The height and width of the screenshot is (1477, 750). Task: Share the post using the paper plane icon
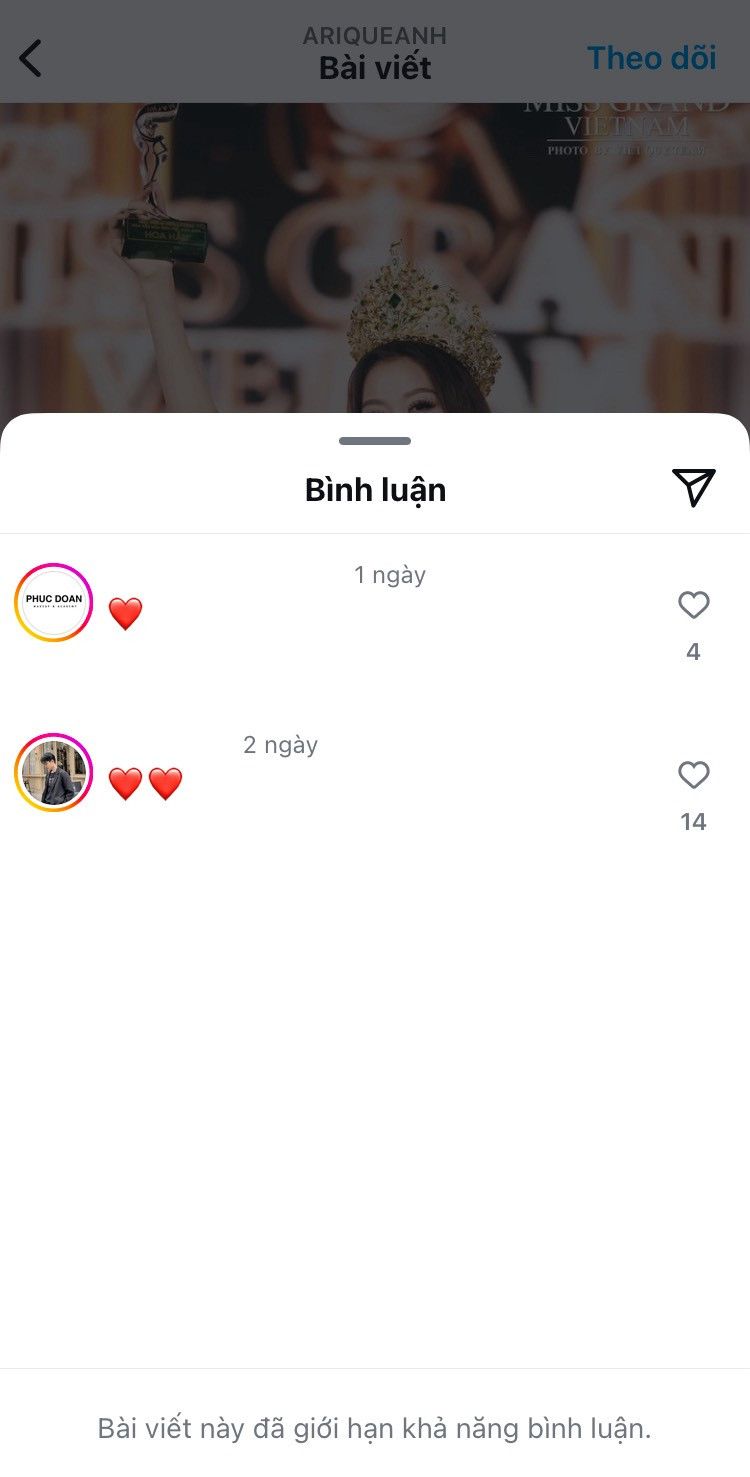(x=694, y=488)
